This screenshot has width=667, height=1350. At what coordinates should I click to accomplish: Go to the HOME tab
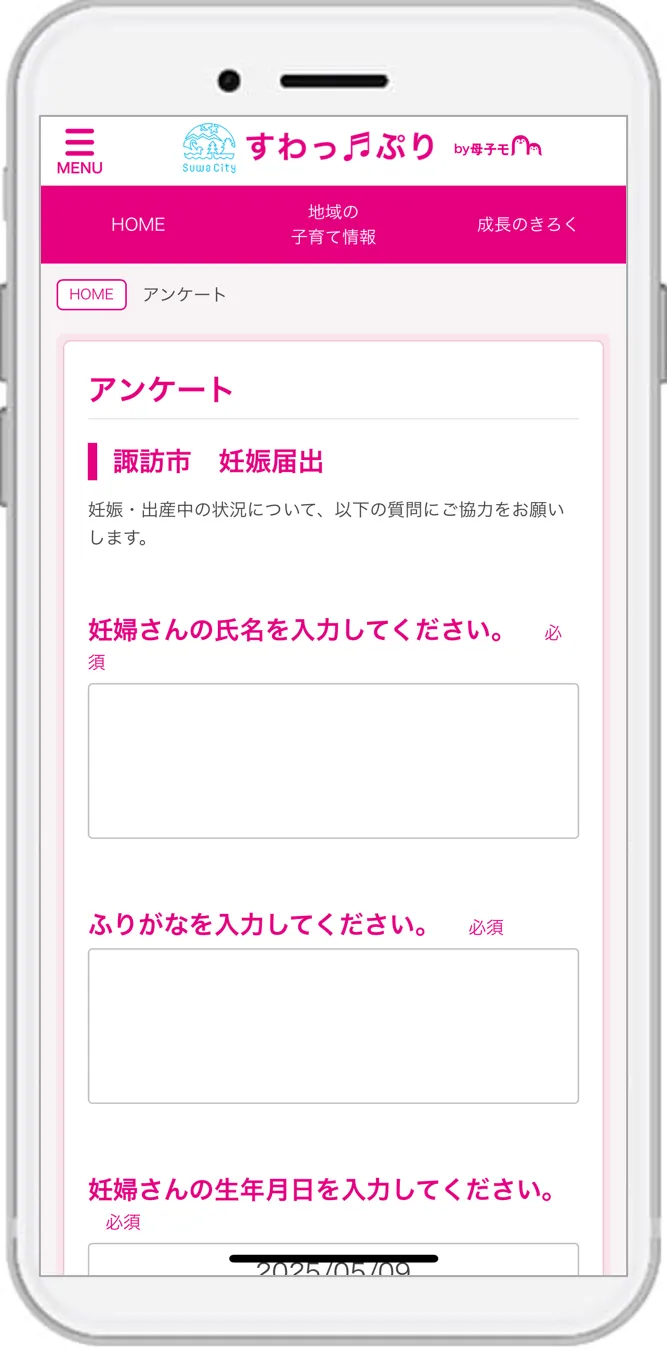(x=138, y=225)
